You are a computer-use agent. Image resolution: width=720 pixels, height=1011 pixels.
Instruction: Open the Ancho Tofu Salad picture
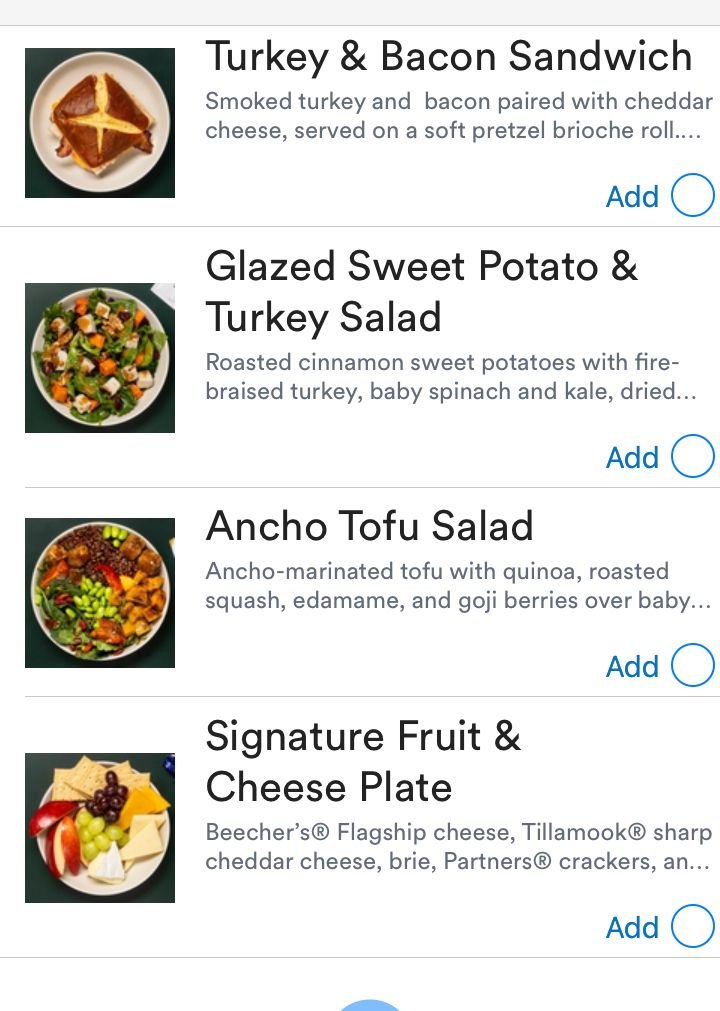(x=100, y=593)
